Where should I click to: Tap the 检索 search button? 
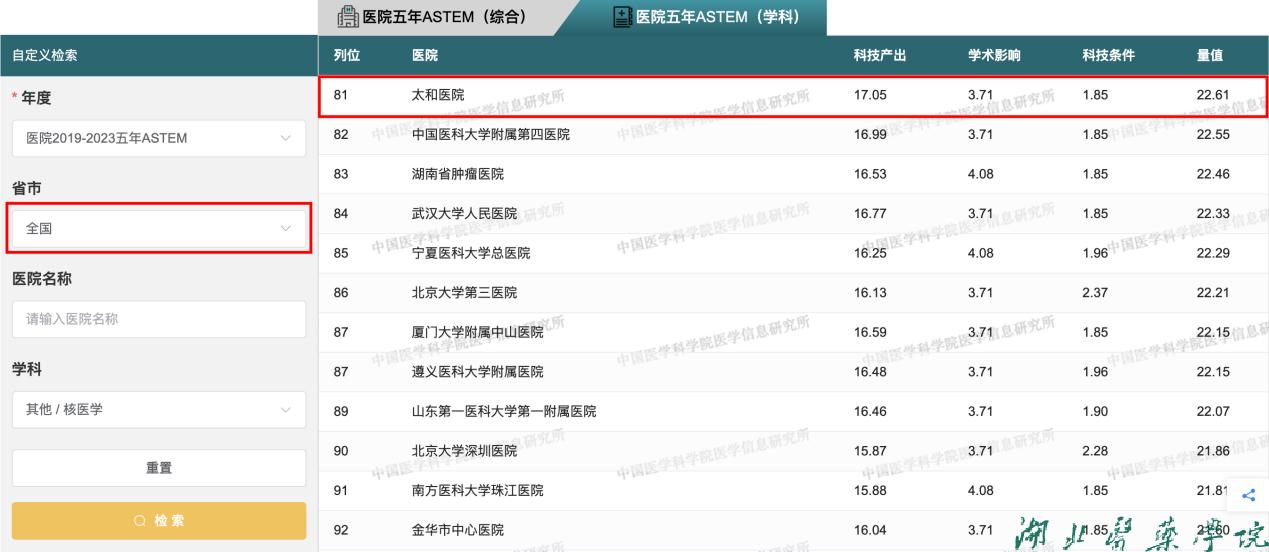click(x=158, y=521)
